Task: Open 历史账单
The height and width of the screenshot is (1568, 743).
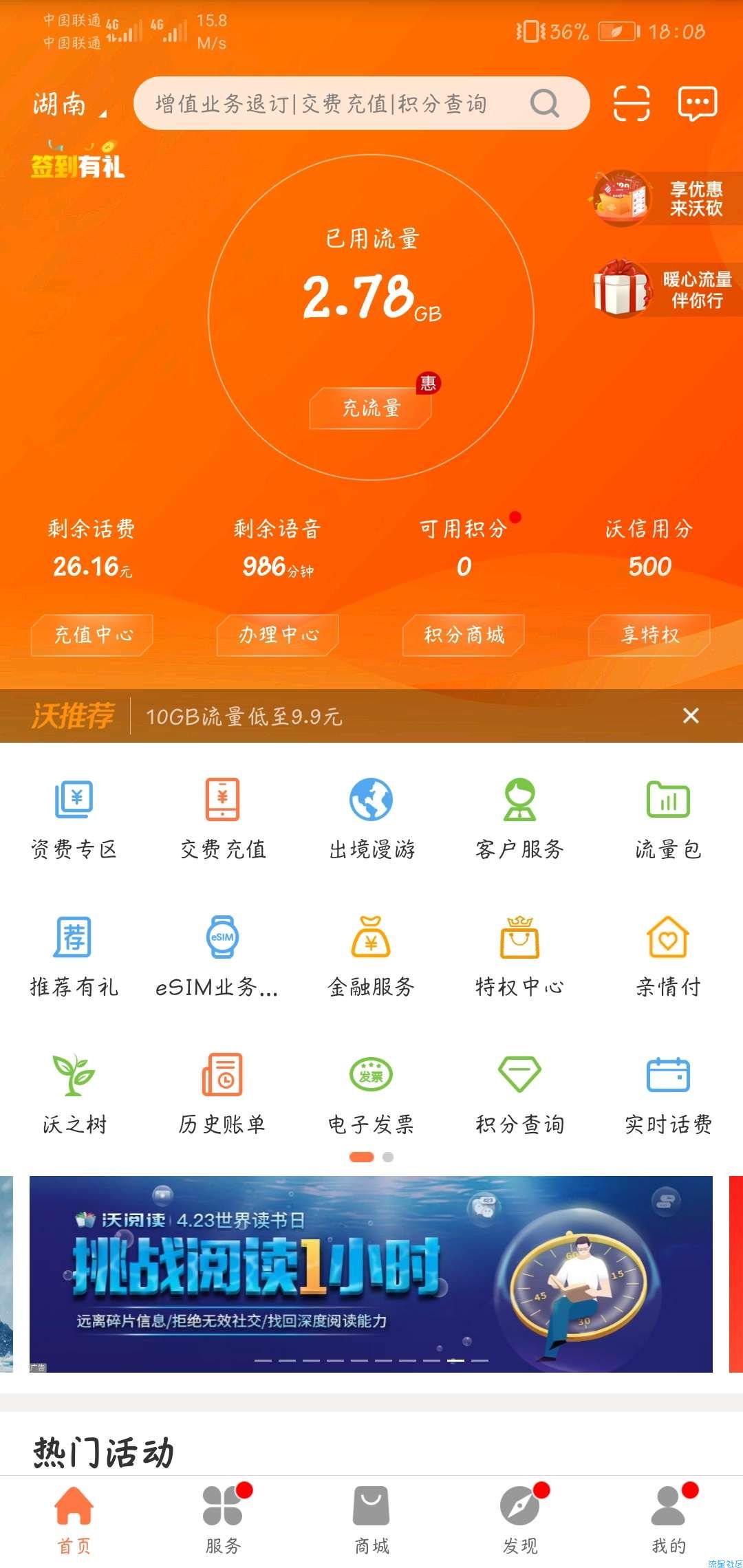Action: pyautogui.click(x=222, y=1093)
